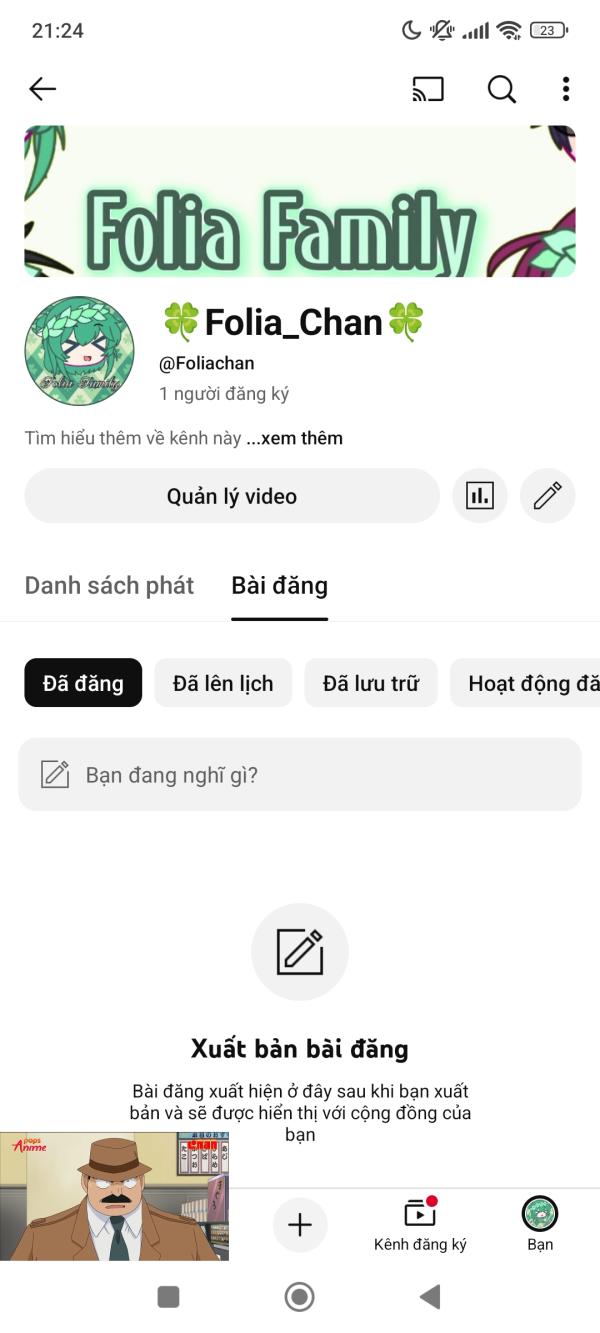This screenshot has width=600, height=1333.
Task: Open the Bạn profile tab
Action: pyautogui.click(x=540, y=1225)
